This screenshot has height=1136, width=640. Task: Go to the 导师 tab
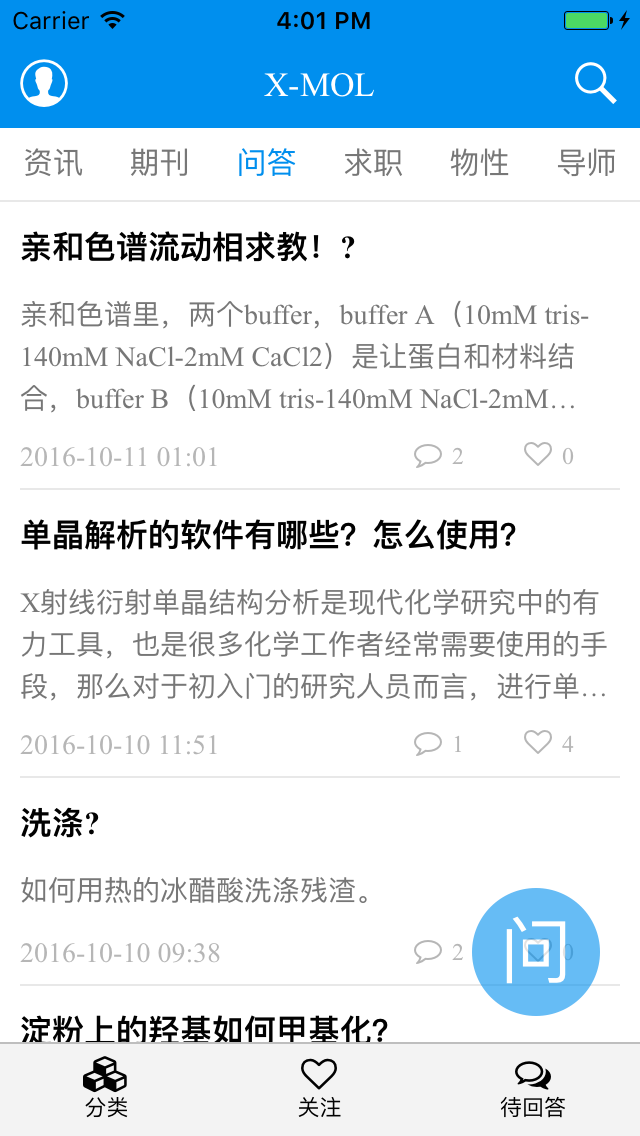[x=586, y=163]
